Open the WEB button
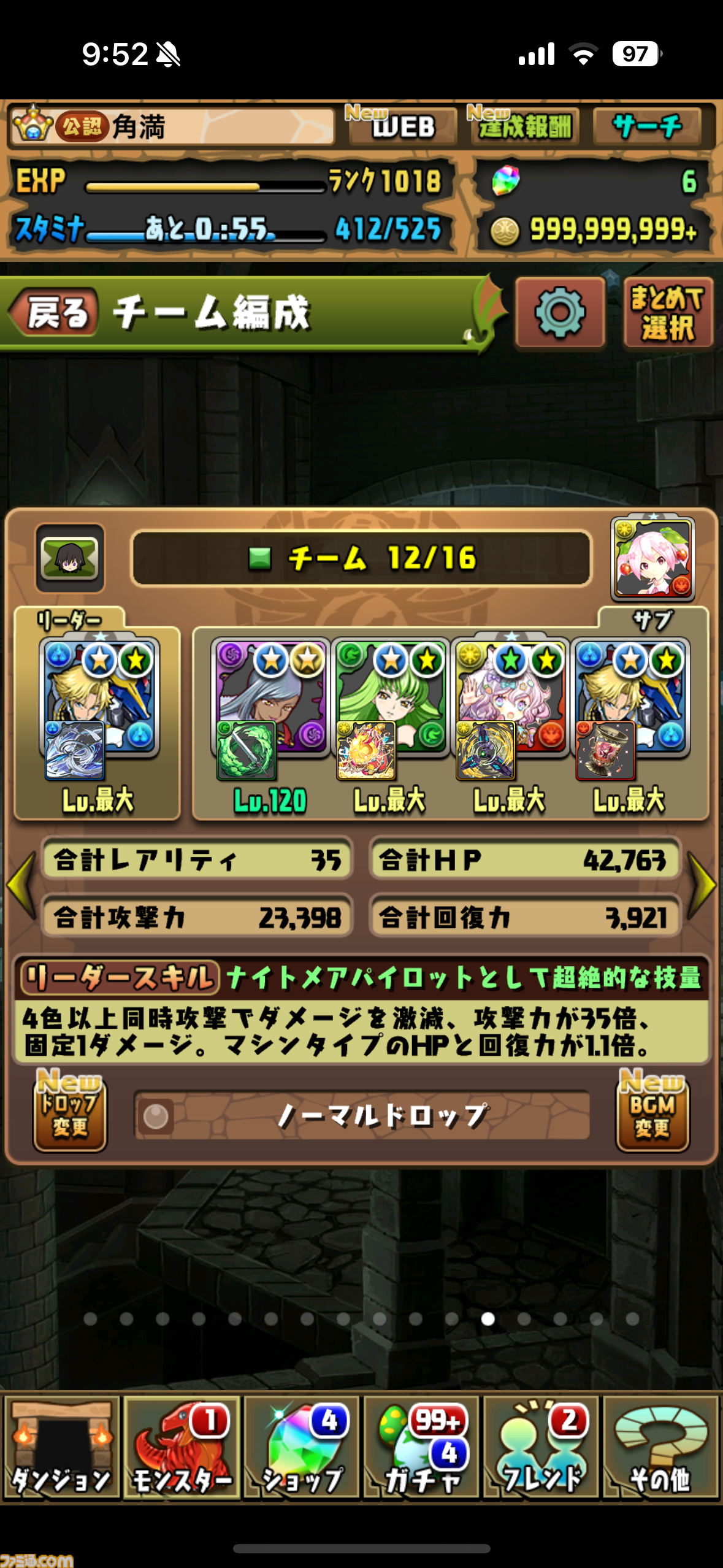723x1568 pixels. pos(402,126)
